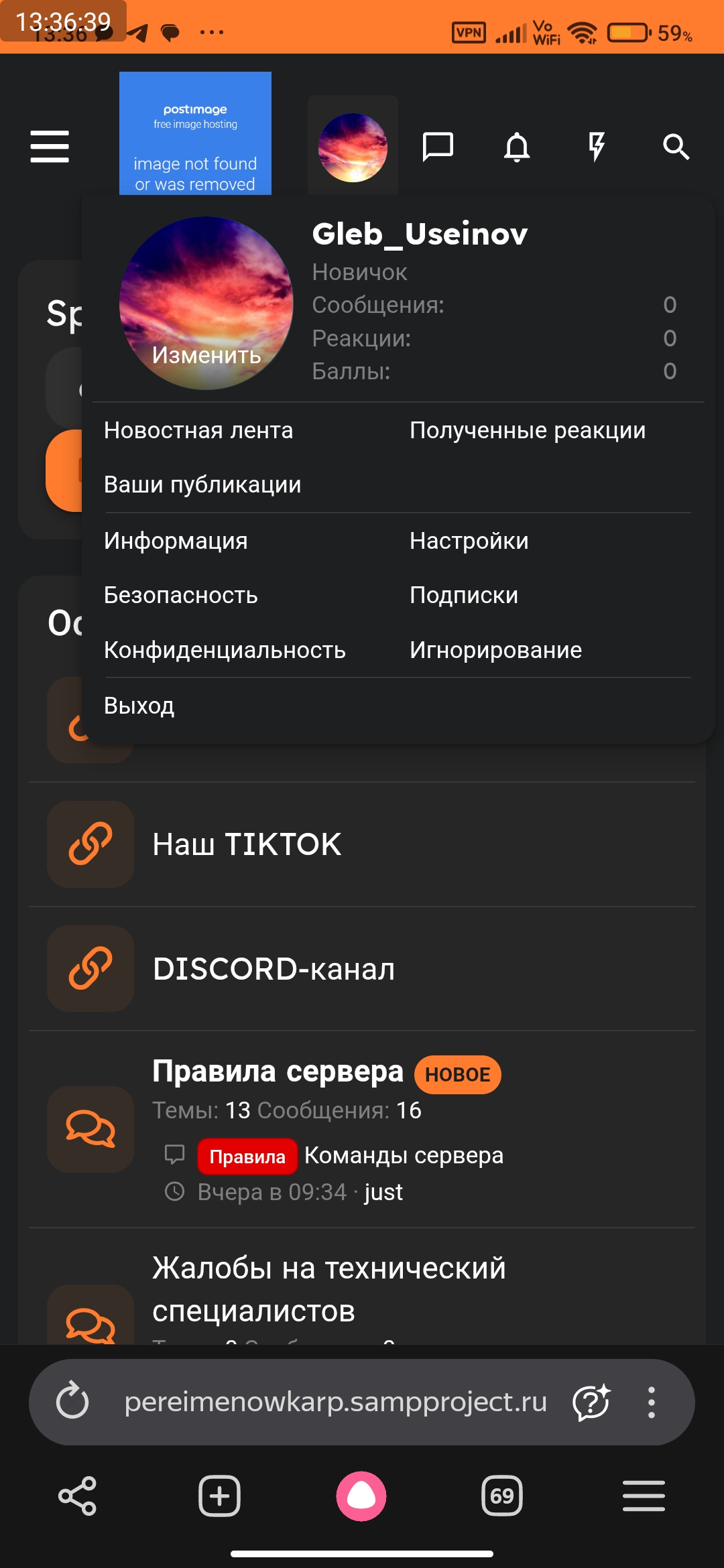Viewport: 724px width, 1568px height.
Task: Open the Правила сервера forum
Action: tap(278, 1071)
